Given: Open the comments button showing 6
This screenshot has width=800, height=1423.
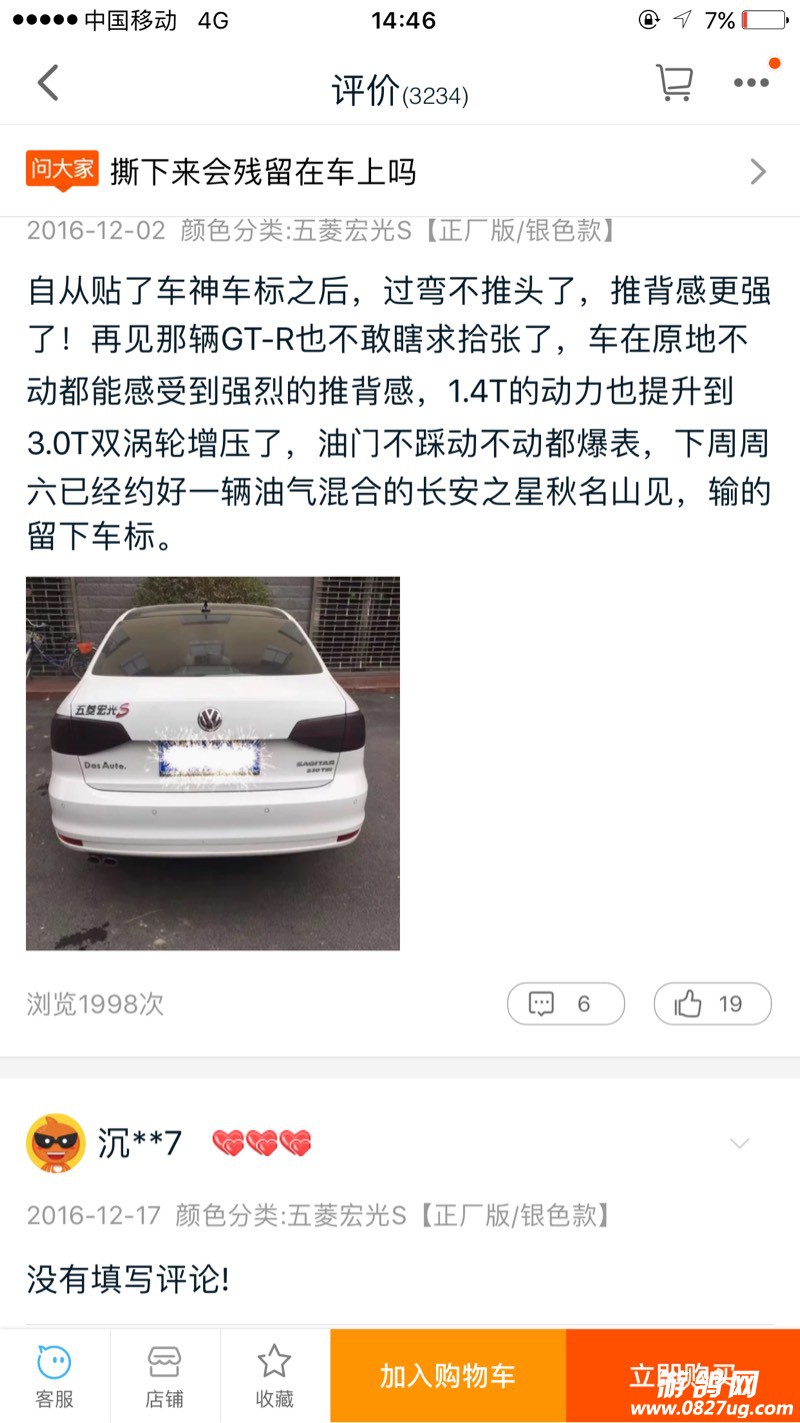Looking at the screenshot, I should point(565,1004).
